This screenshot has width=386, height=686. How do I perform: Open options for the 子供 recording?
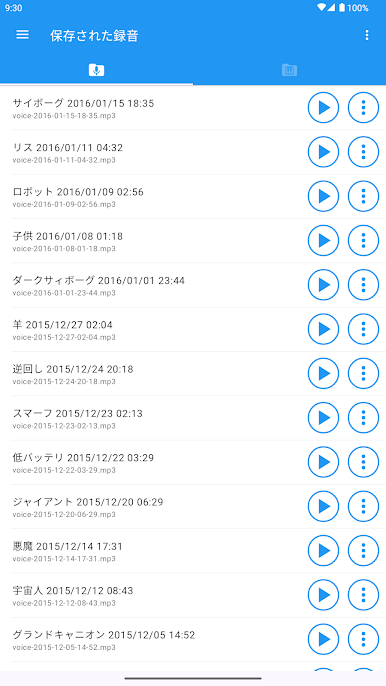click(363, 240)
